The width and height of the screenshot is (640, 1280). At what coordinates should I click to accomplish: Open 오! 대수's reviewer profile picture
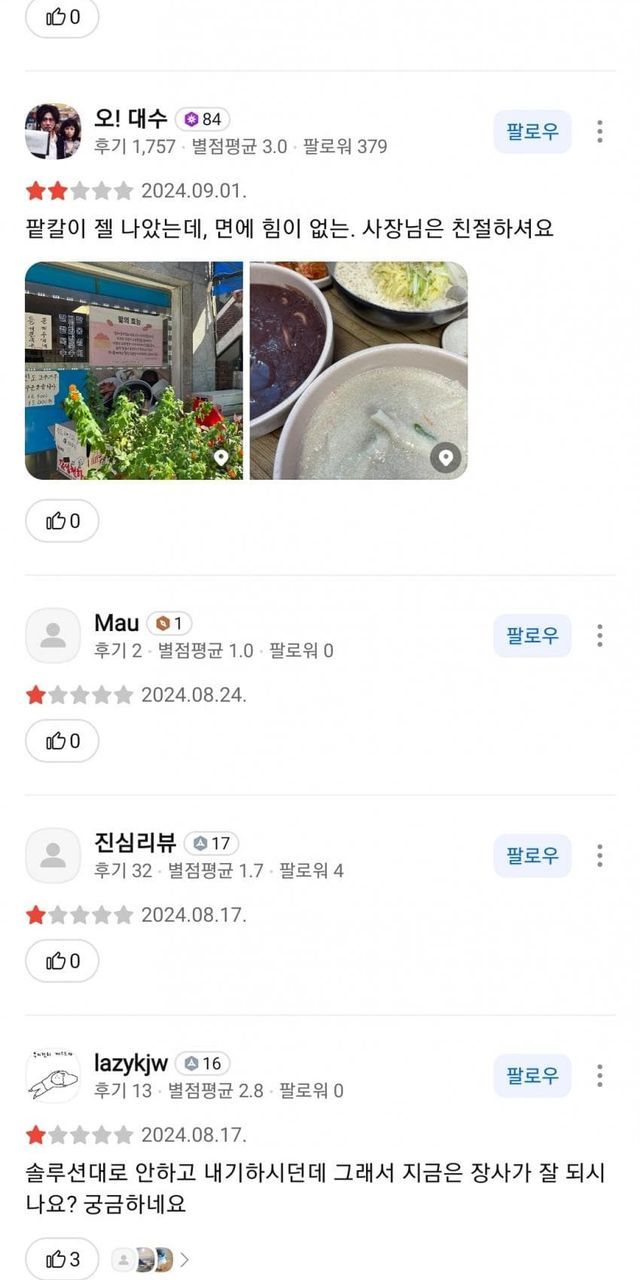click(53, 131)
